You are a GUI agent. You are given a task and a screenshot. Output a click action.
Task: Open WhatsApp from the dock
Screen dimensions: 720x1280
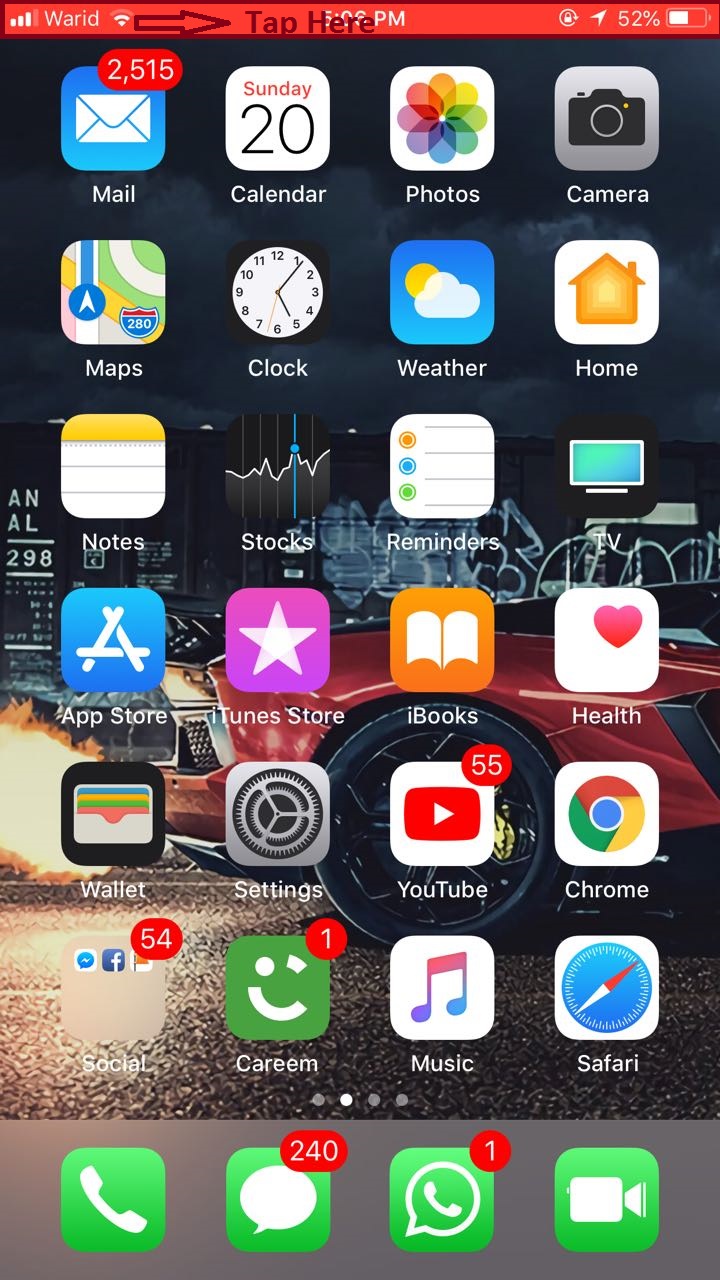[x=442, y=1200]
